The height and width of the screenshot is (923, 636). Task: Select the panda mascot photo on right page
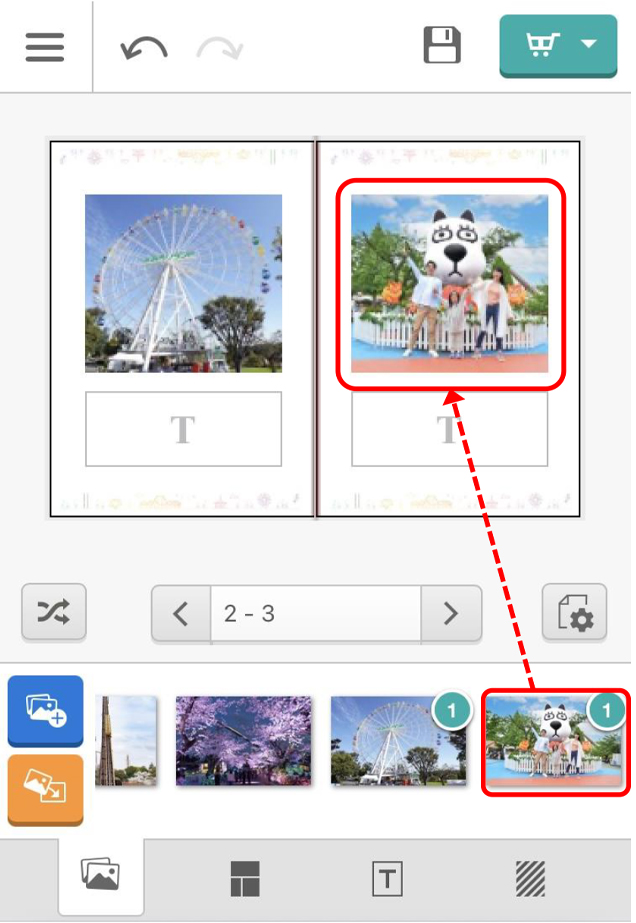[449, 283]
